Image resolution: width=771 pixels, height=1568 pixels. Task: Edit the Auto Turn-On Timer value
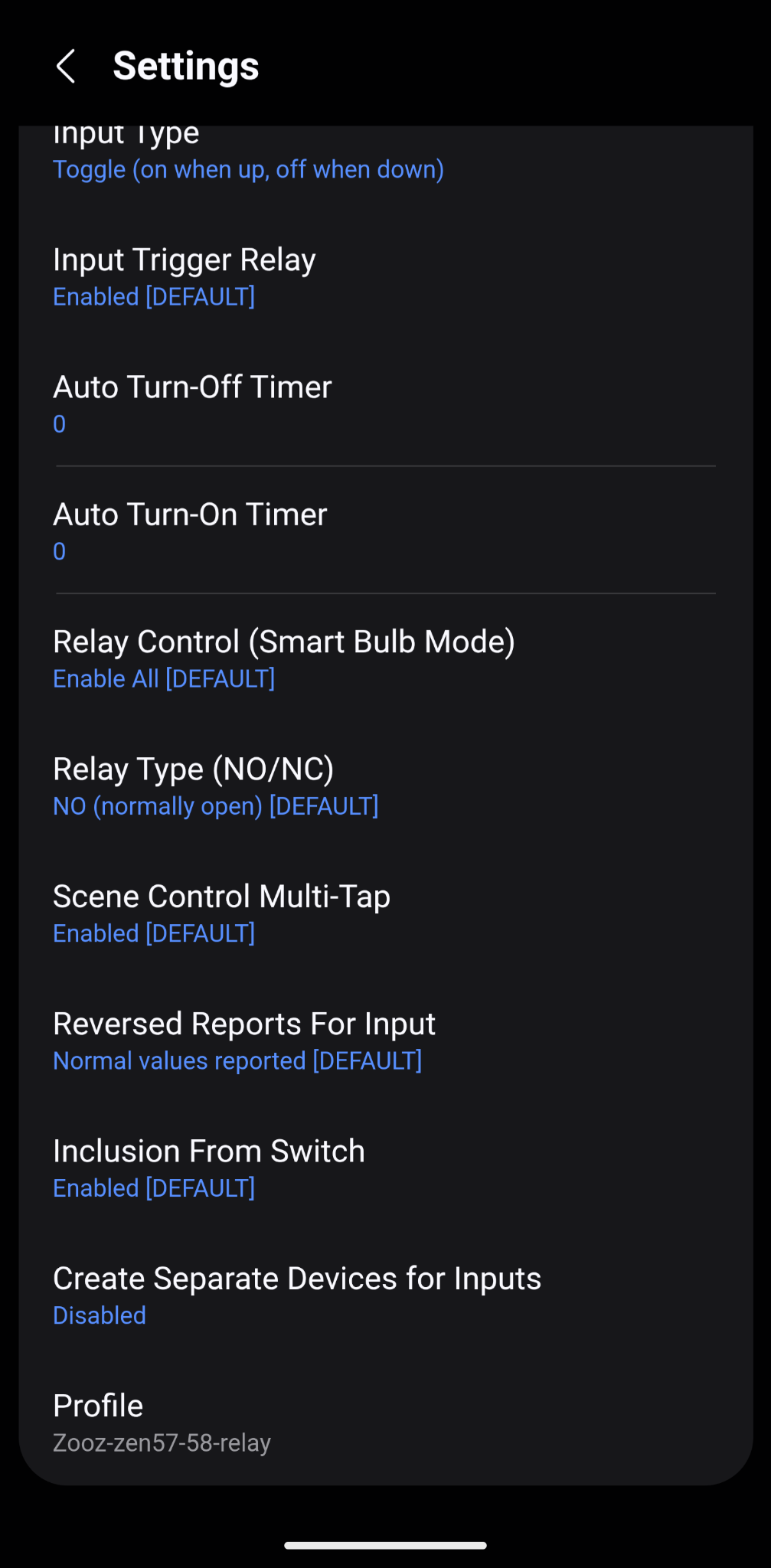pos(385,531)
